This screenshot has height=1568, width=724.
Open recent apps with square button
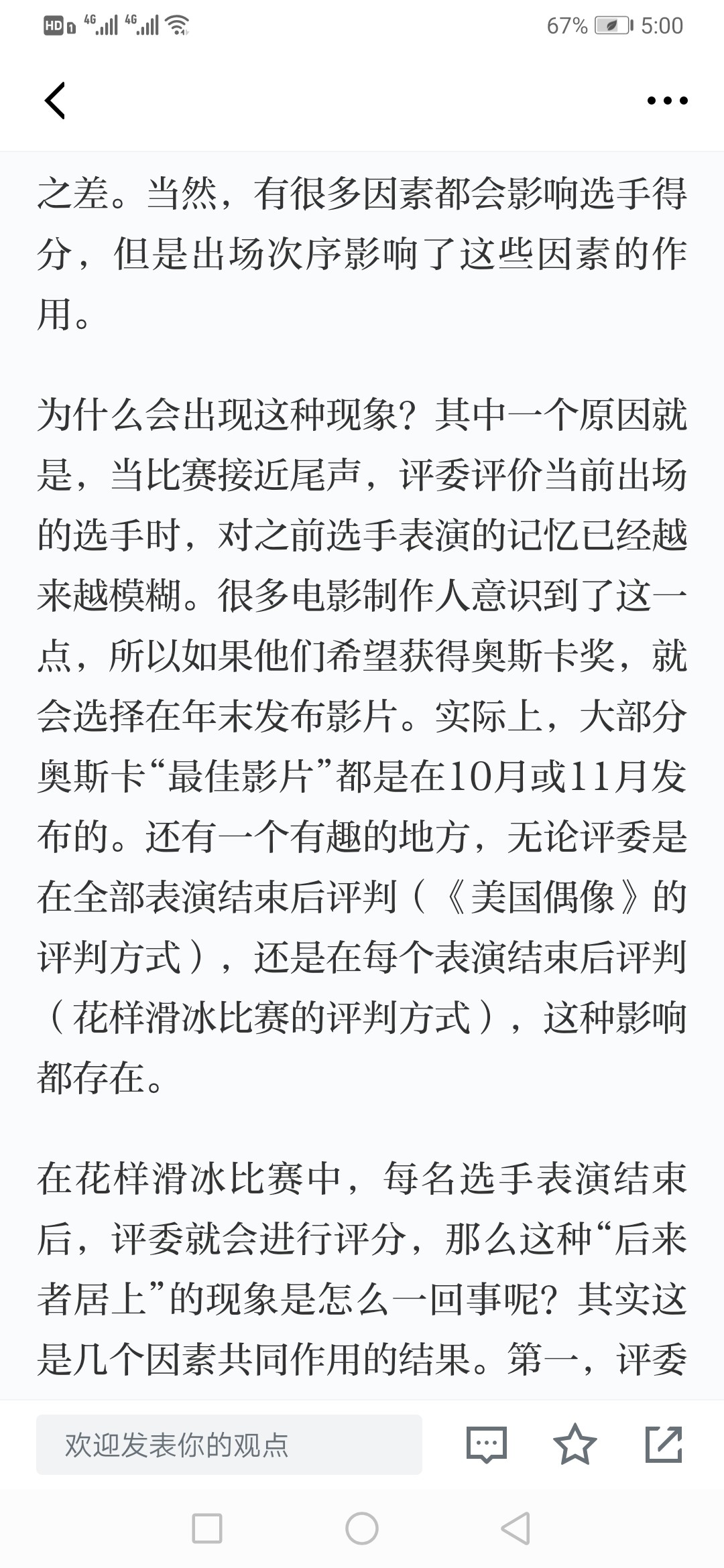pyautogui.click(x=207, y=1528)
